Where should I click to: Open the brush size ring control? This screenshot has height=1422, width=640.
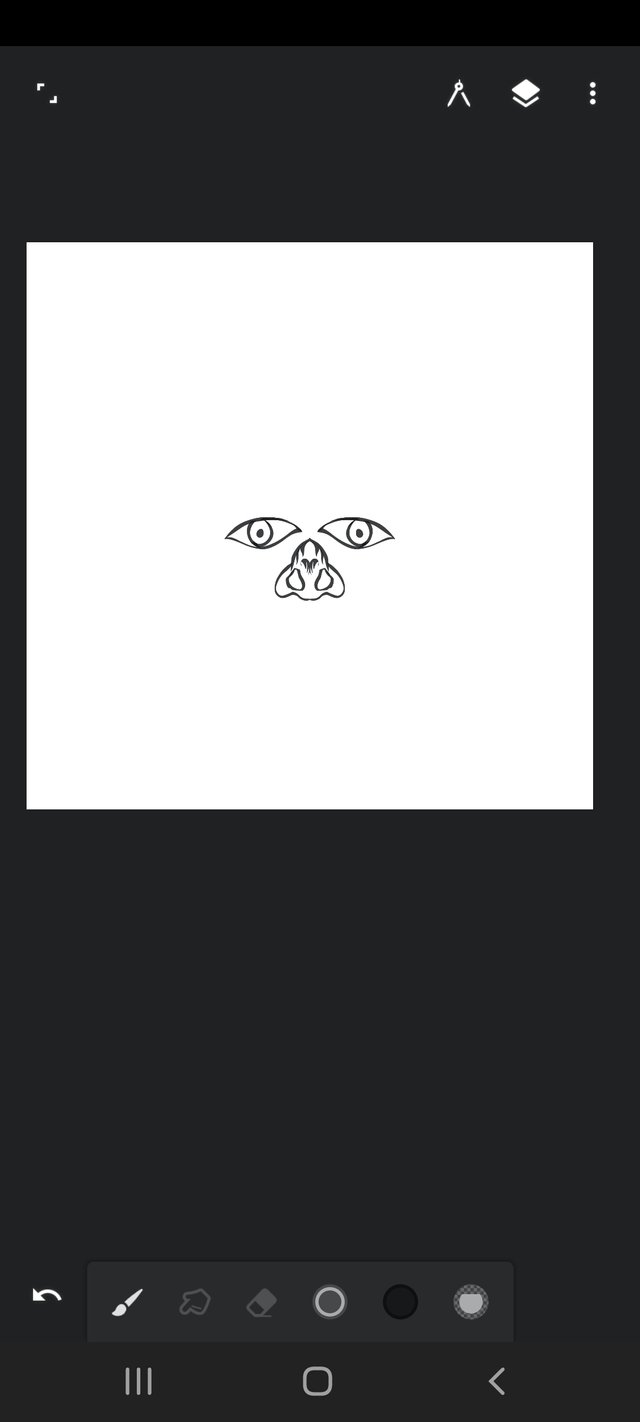[330, 1302]
